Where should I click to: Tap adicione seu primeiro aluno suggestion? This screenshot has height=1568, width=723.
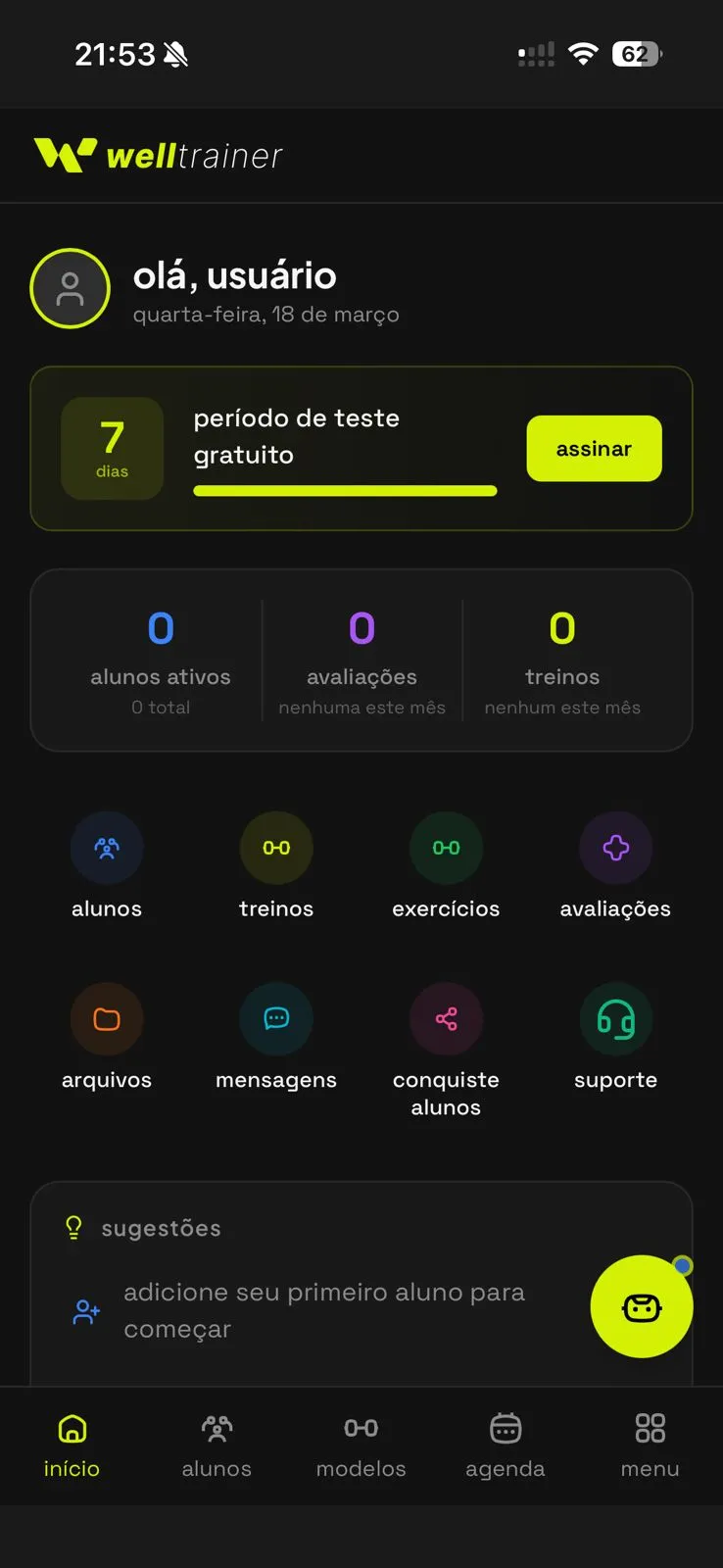pyautogui.click(x=323, y=1310)
